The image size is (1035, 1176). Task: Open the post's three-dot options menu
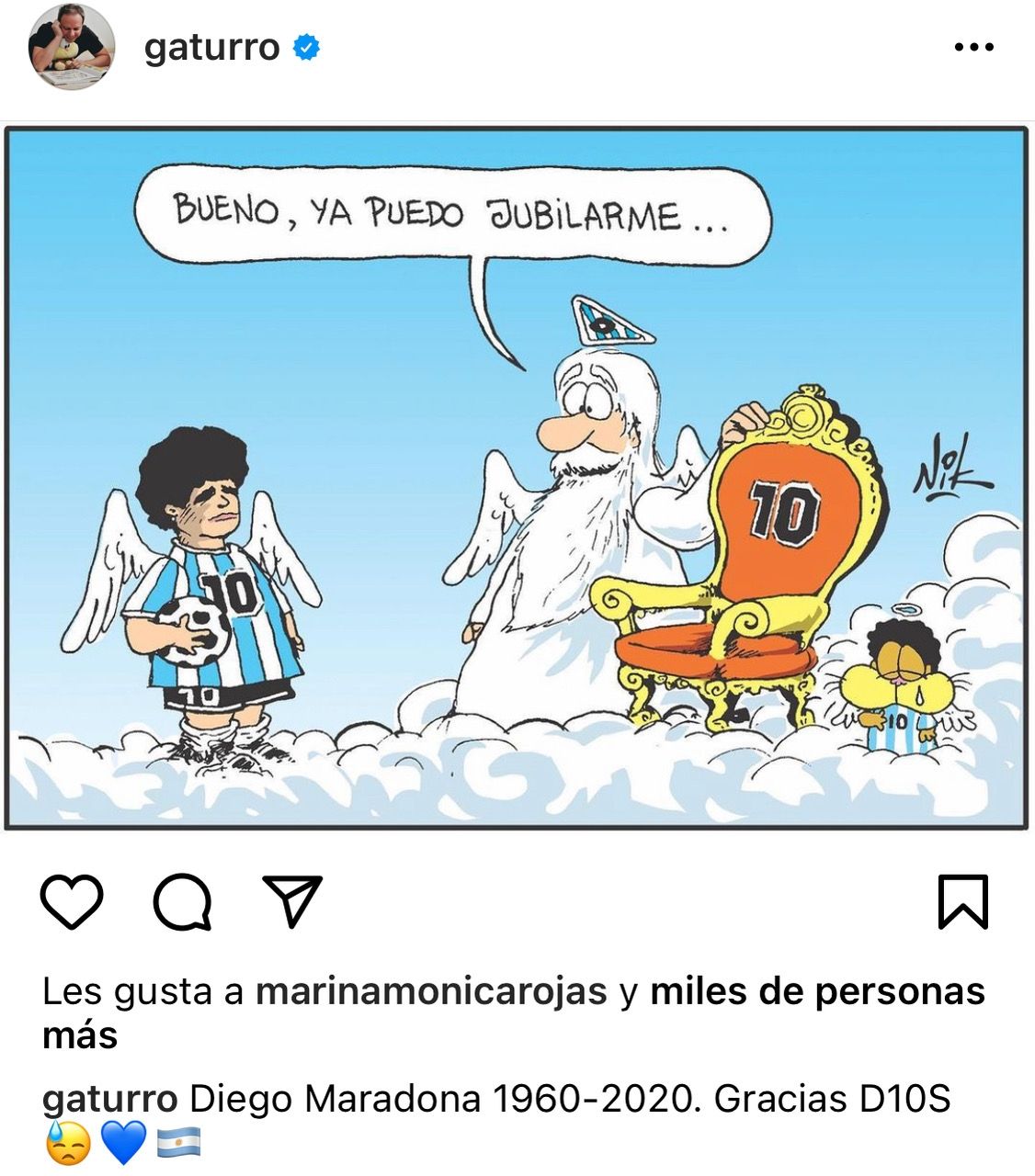coord(973,47)
